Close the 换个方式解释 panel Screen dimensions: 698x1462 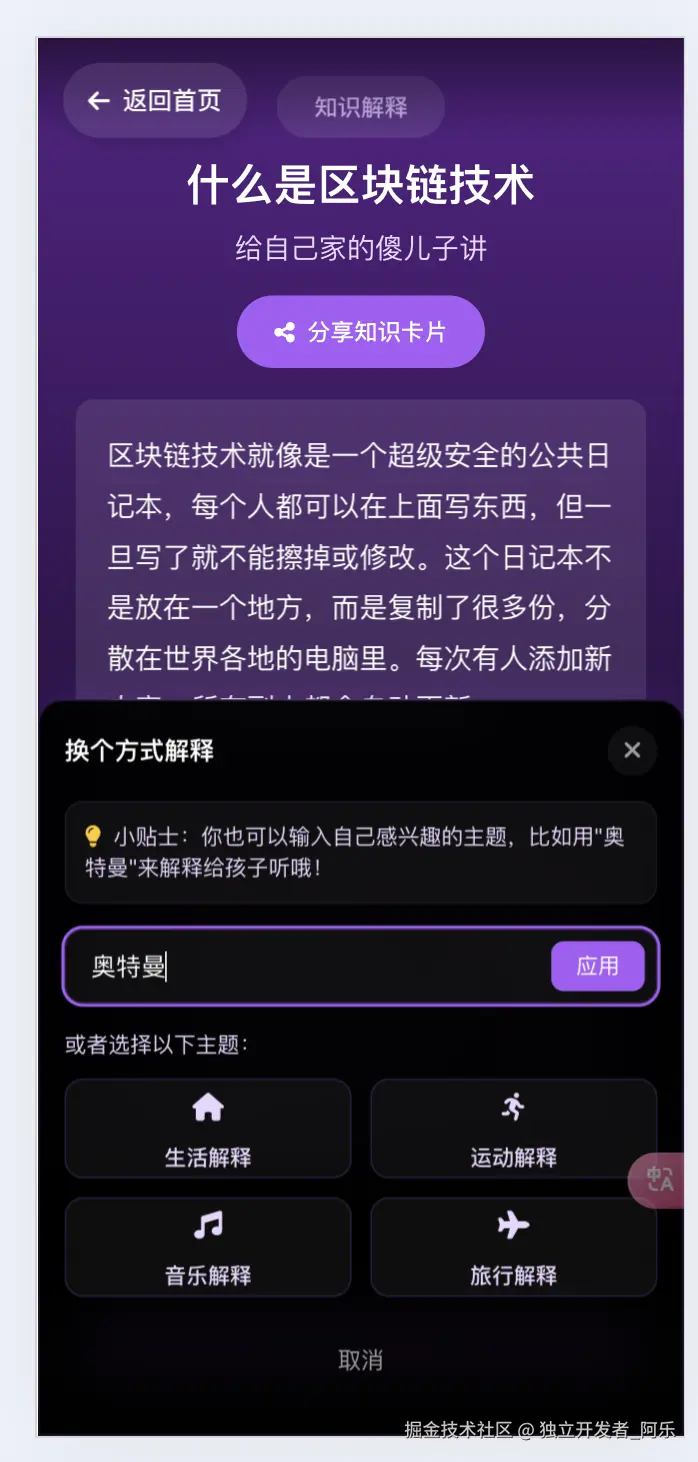632,750
